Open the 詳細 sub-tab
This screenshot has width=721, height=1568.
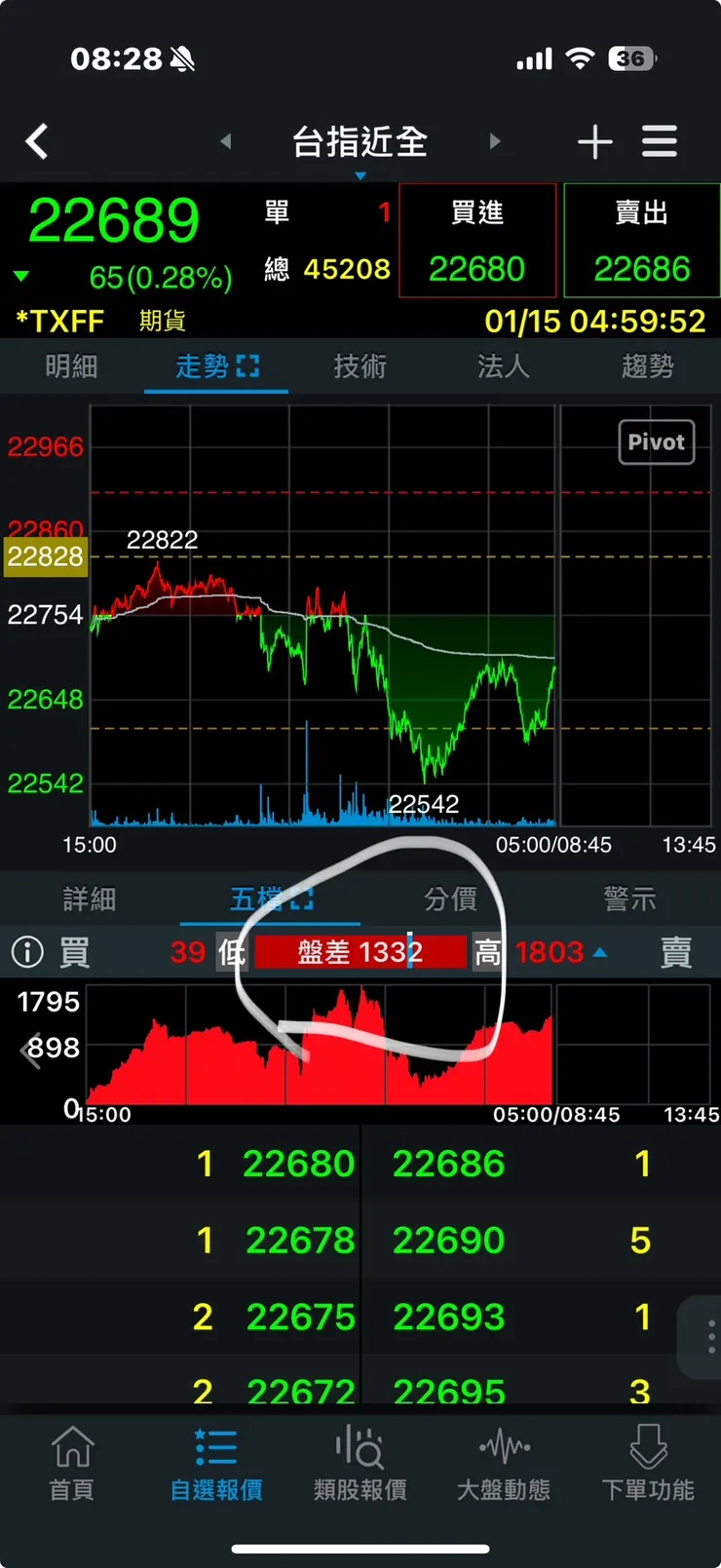(x=90, y=899)
